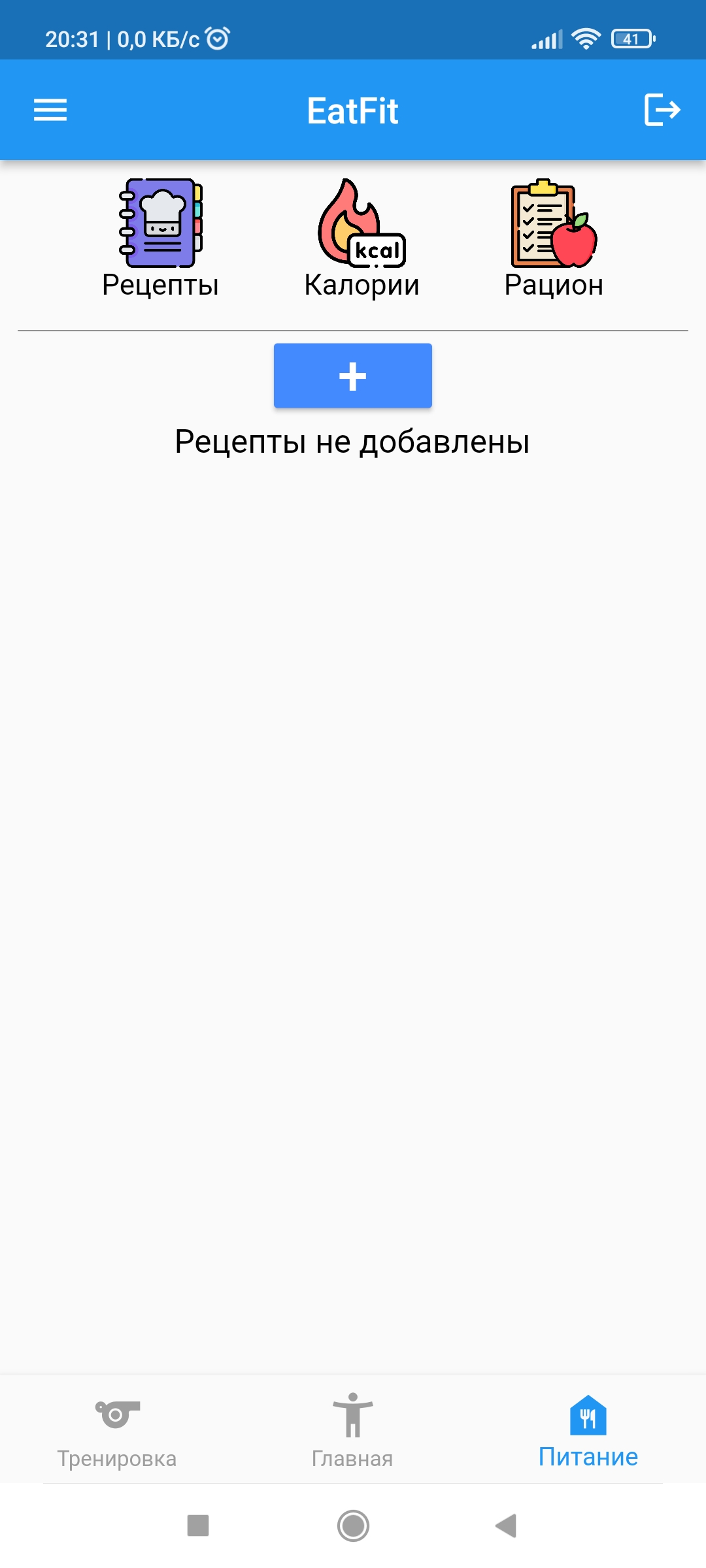Screen dimensions: 706x1568
Task: Open the Рецепты section
Action: (161, 238)
